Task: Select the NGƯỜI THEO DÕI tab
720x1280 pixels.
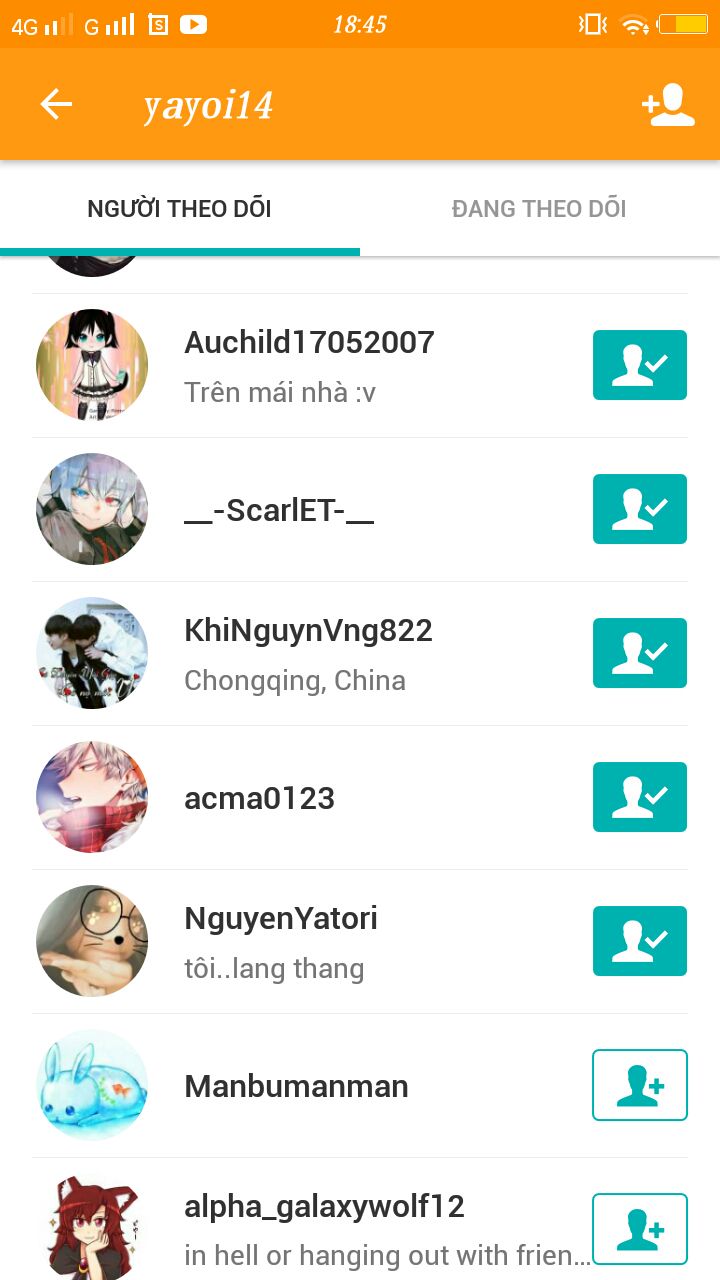Action: (180, 209)
